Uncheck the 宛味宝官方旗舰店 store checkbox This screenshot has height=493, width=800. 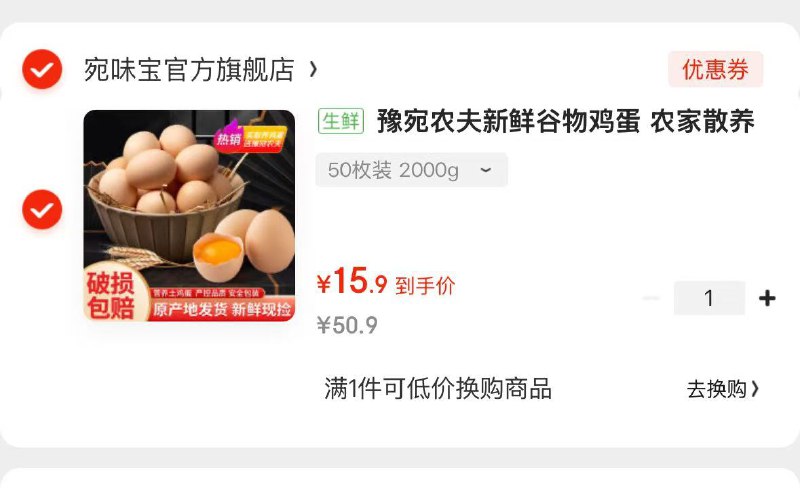(42, 69)
